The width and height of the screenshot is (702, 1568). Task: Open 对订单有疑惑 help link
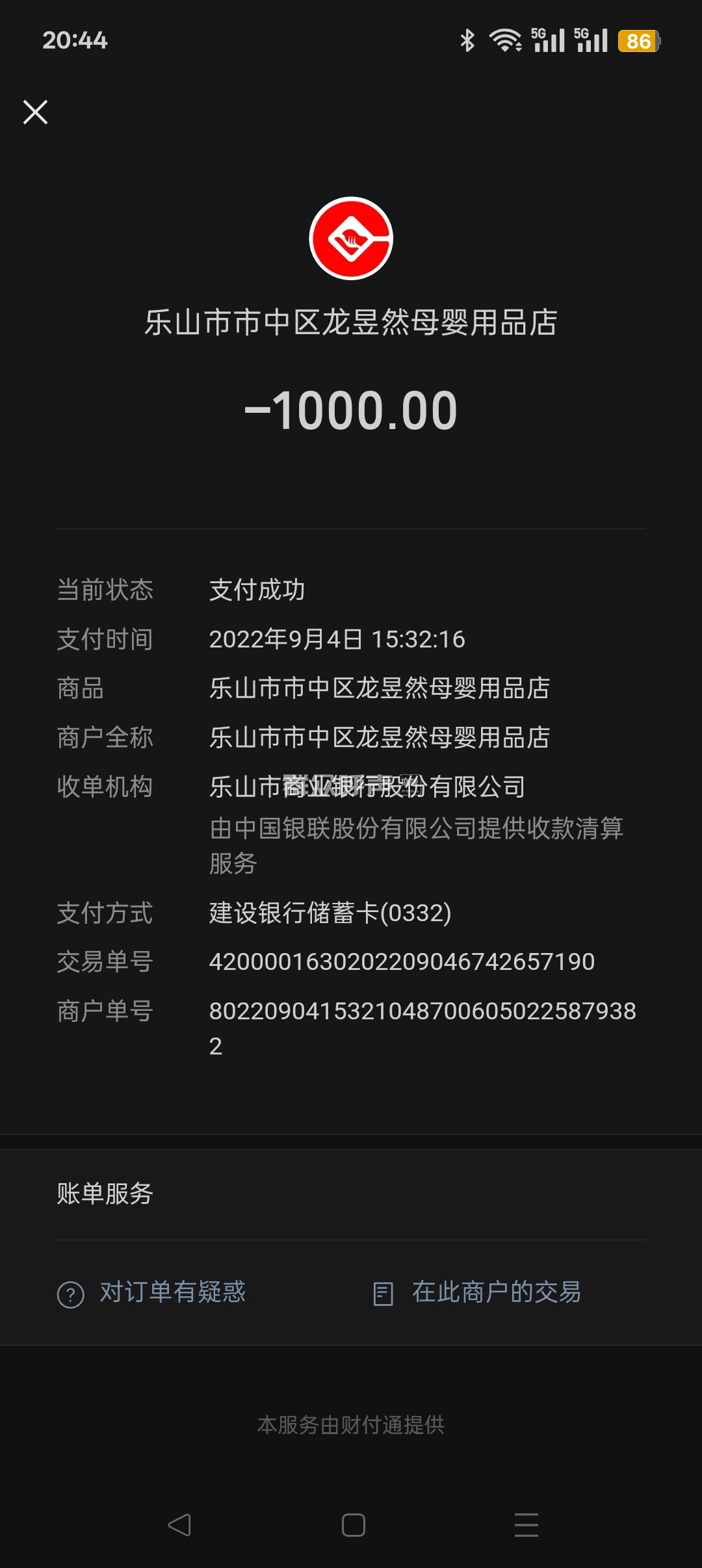152,1292
